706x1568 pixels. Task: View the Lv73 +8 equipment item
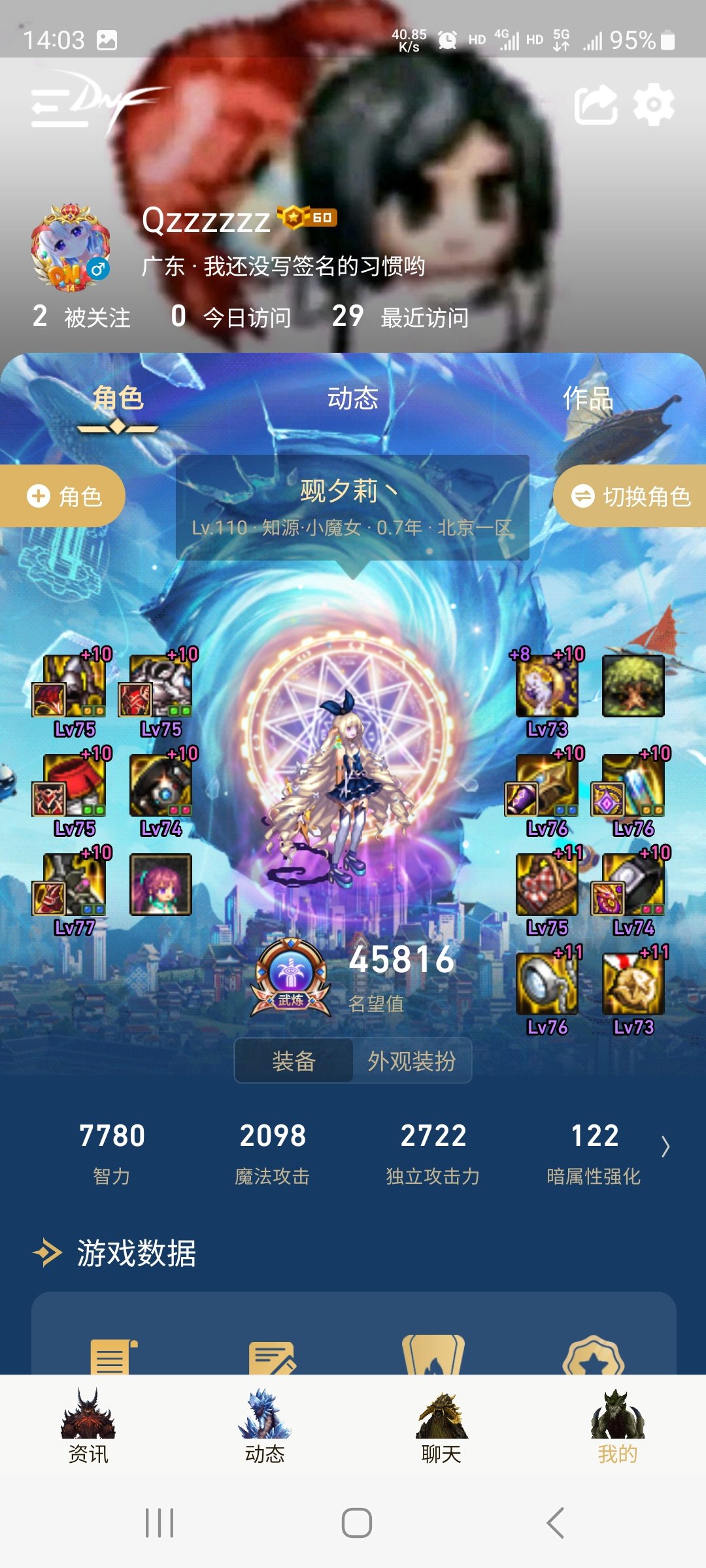[x=546, y=686]
